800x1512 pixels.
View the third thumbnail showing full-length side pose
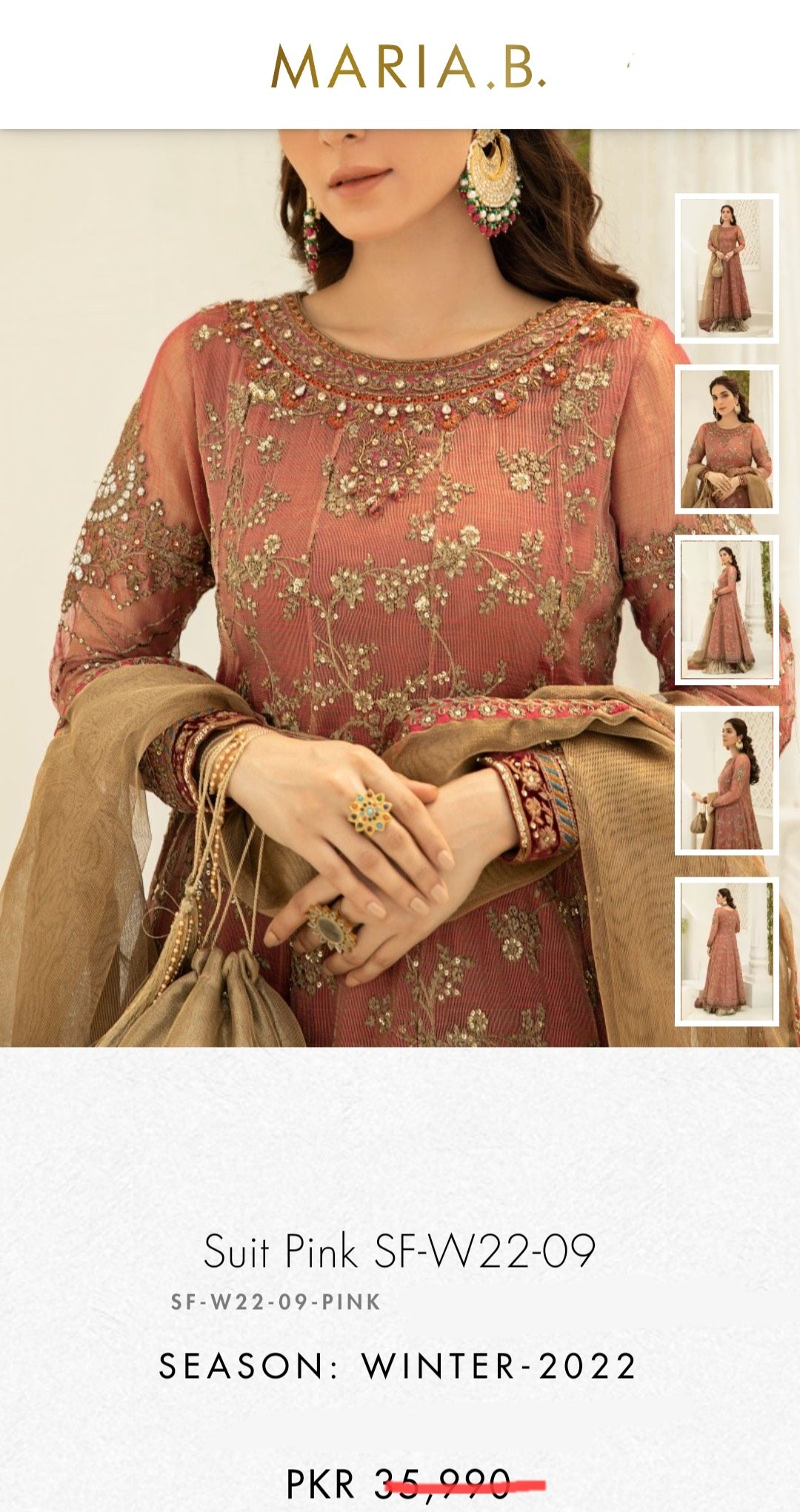[x=727, y=609]
